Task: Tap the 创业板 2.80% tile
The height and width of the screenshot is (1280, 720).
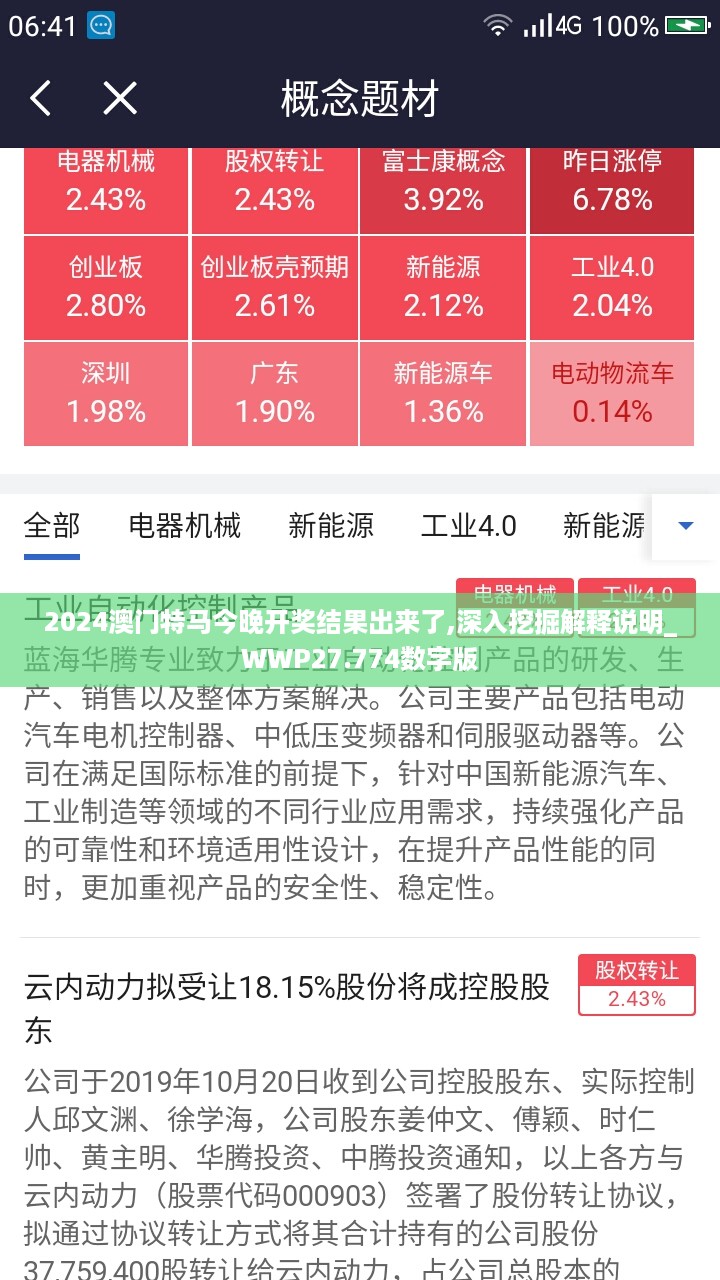Action: pyautogui.click(x=106, y=287)
